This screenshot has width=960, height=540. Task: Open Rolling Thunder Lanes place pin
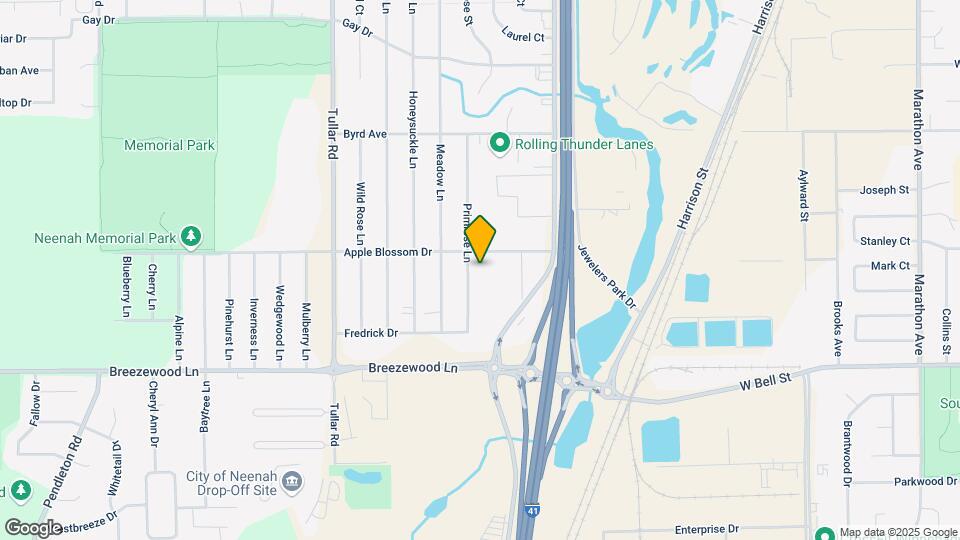500,144
